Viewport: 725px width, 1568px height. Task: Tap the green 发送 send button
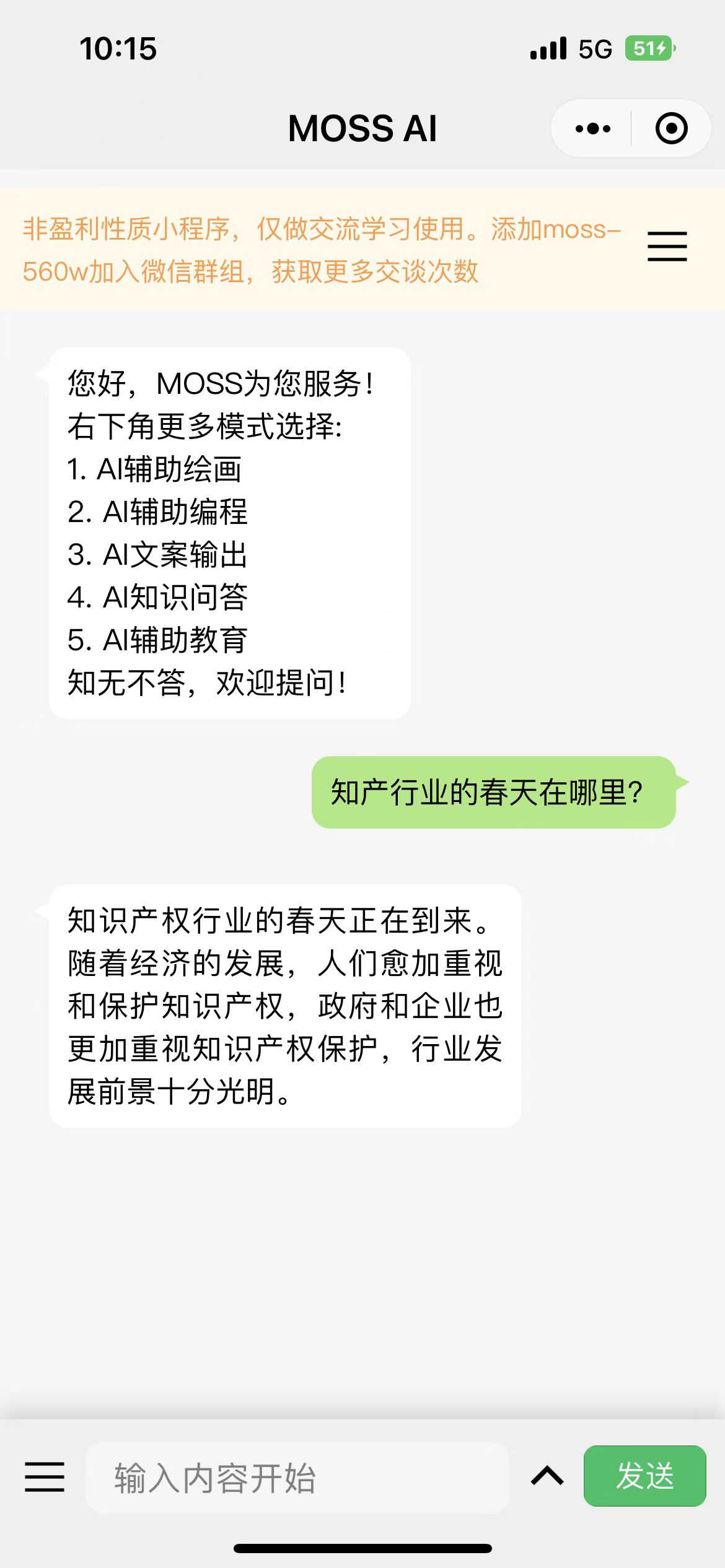(x=644, y=1476)
